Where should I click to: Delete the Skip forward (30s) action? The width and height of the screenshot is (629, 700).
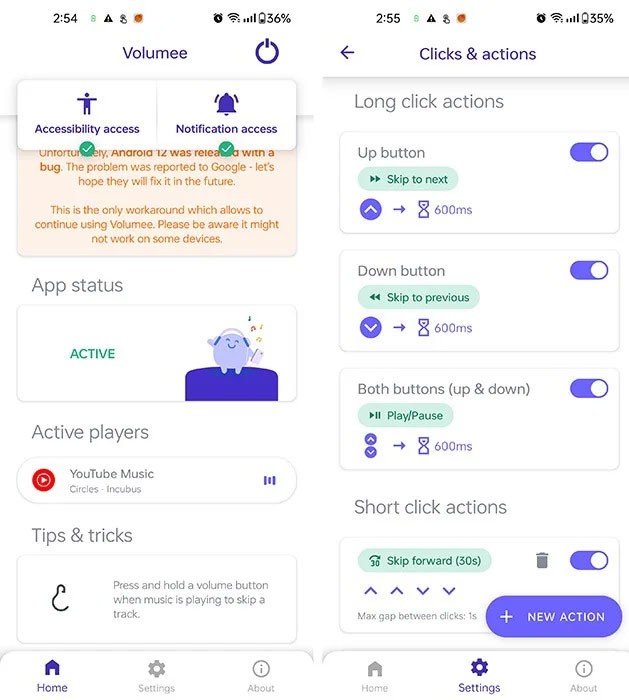coord(541,561)
